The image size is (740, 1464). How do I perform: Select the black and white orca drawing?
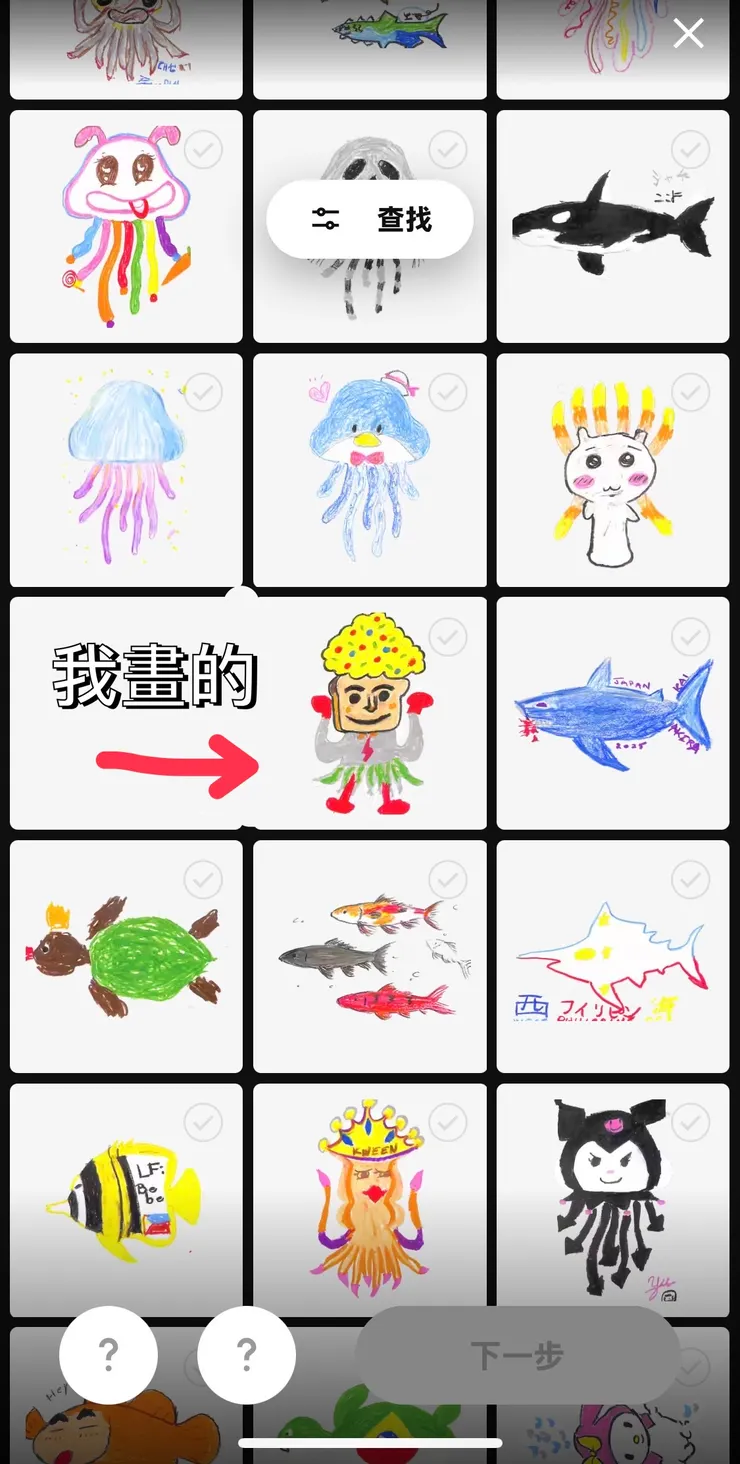[x=612, y=226]
